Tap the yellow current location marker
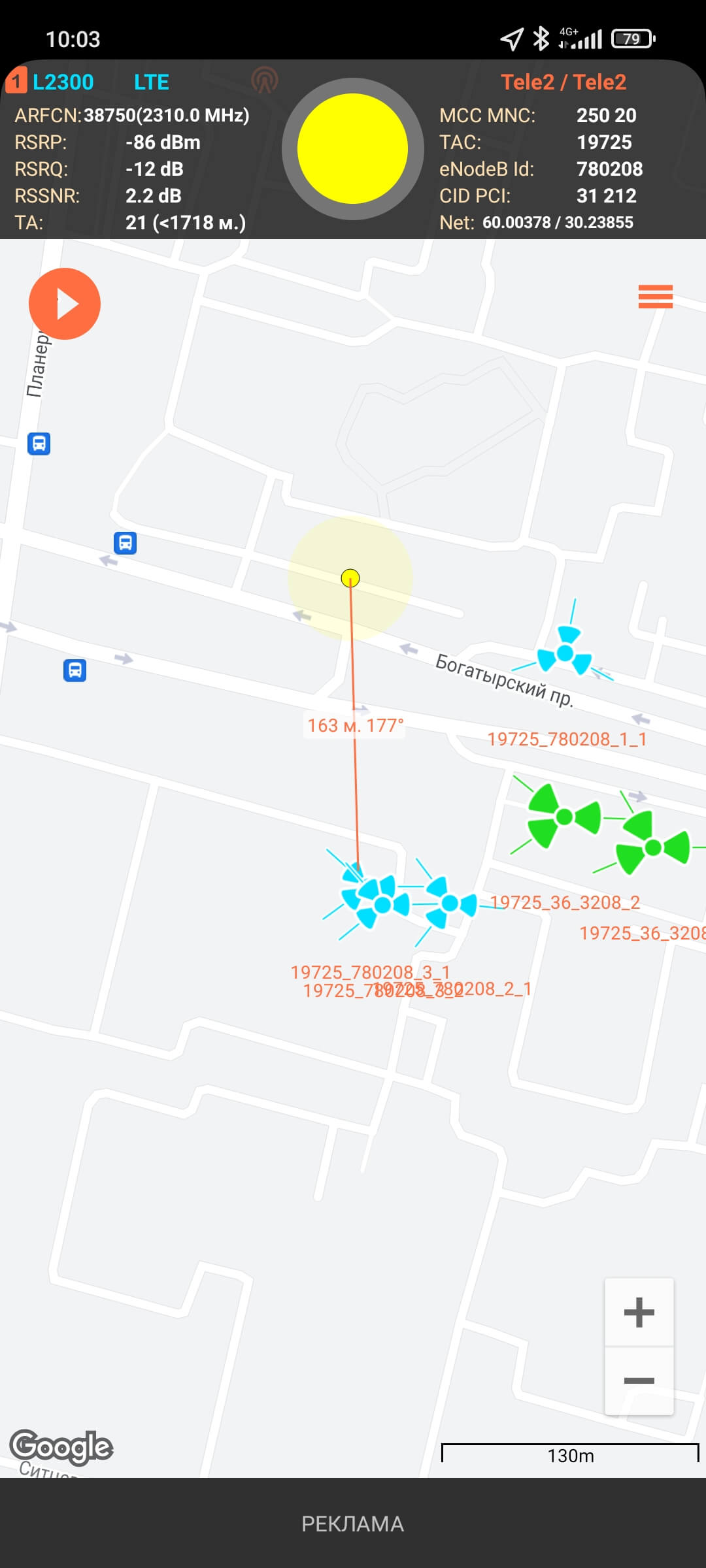This screenshot has width=706, height=1568. click(x=350, y=578)
